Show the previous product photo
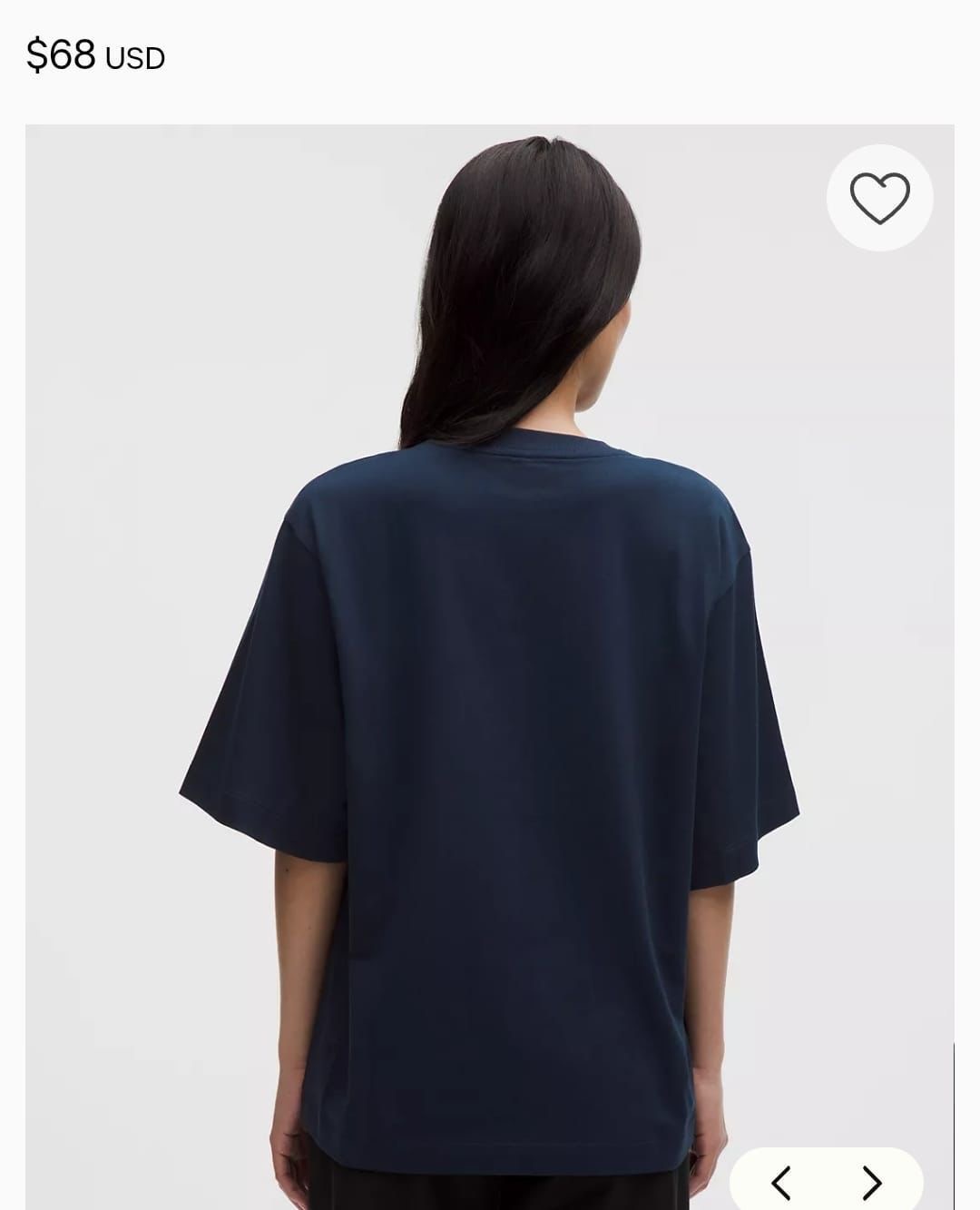This screenshot has width=980, height=1210. [x=781, y=1182]
